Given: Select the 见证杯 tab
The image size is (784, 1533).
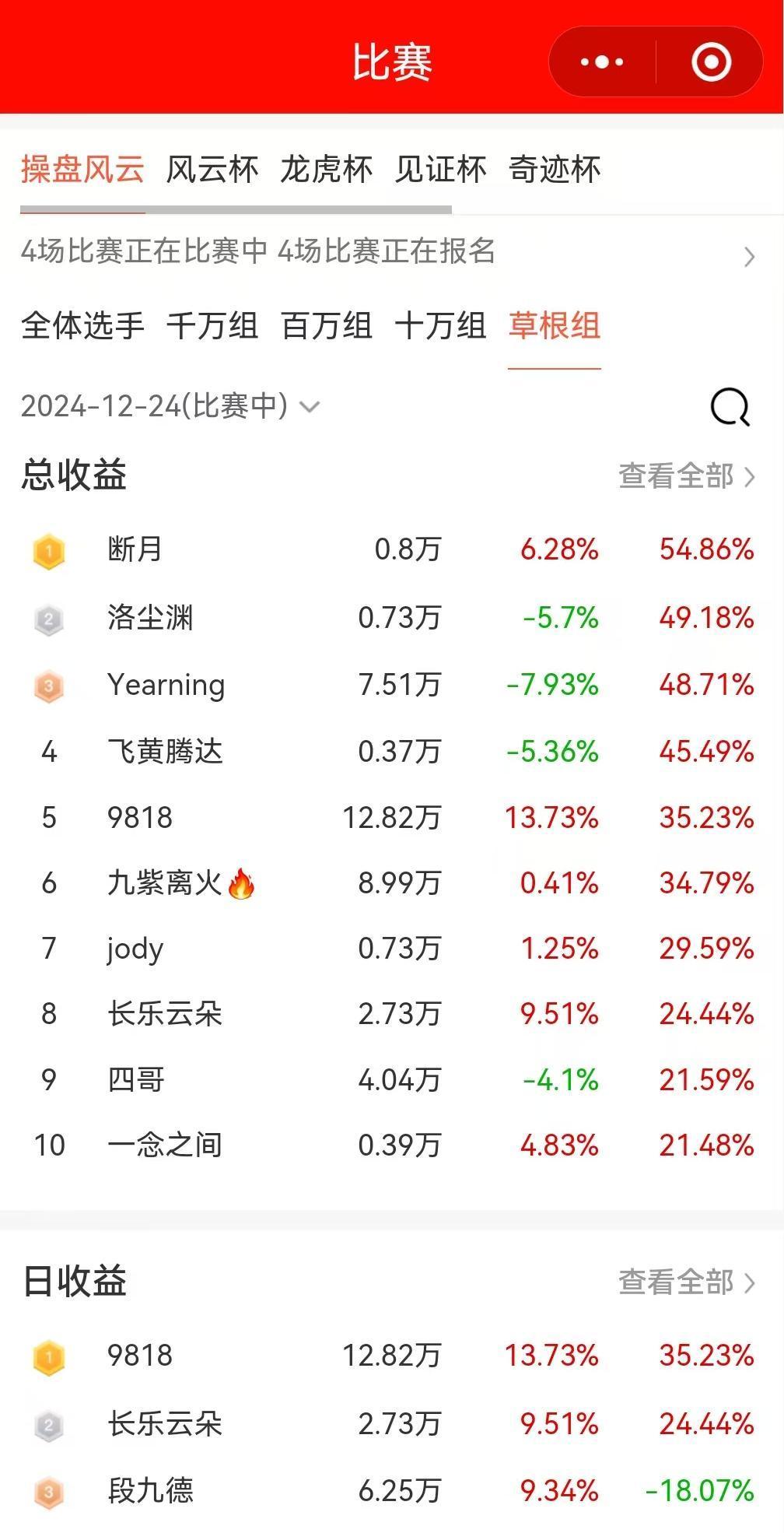Looking at the screenshot, I should (x=440, y=170).
